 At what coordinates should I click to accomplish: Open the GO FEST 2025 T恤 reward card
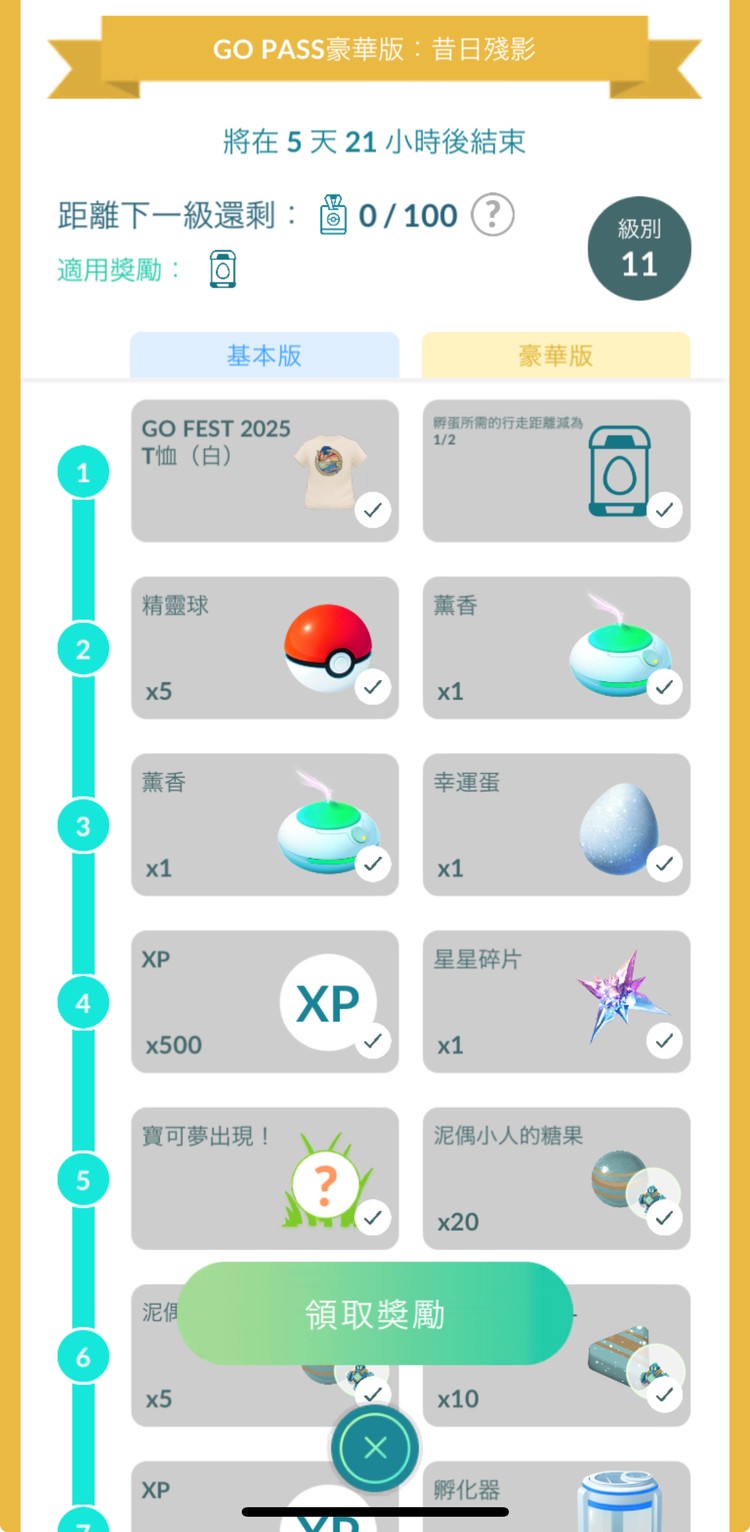coord(264,471)
